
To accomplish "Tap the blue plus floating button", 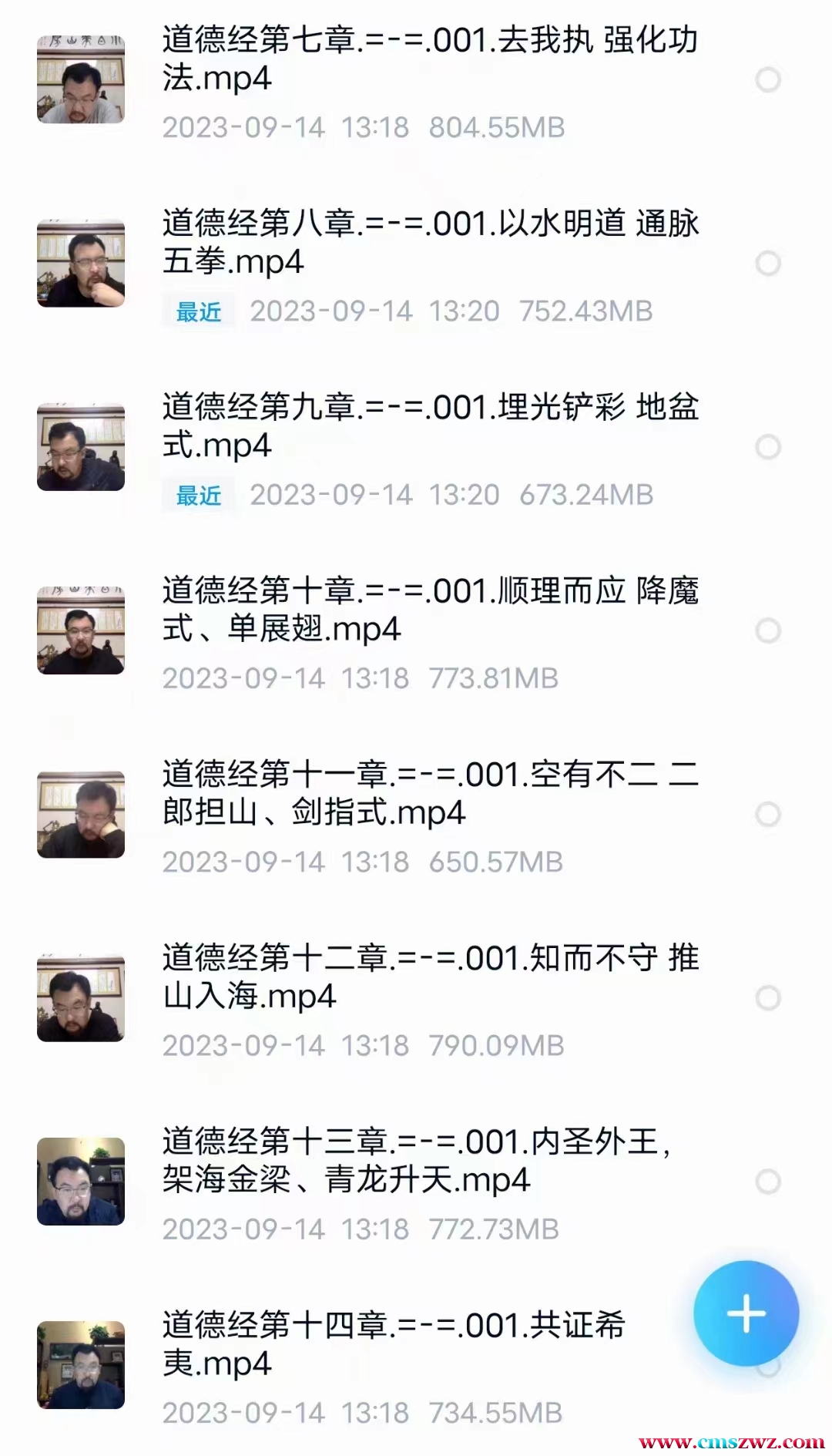I will point(746,1313).
